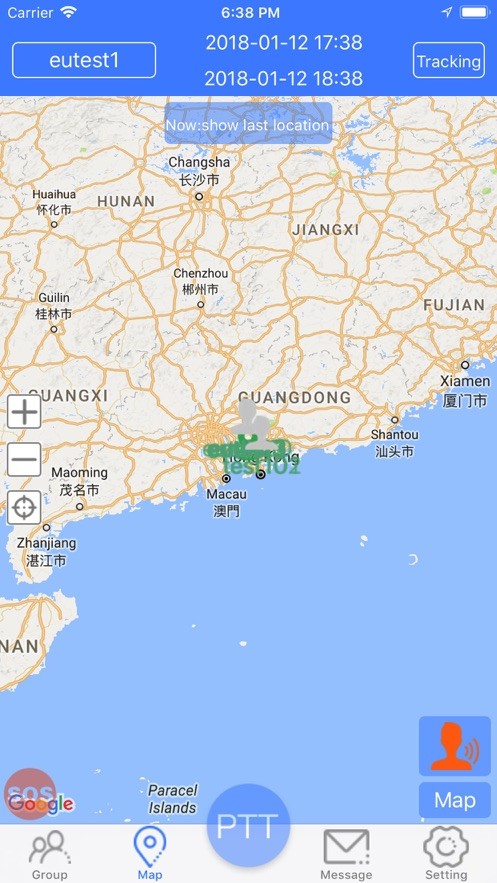Tap the PTT talk button

coord(248,826)
